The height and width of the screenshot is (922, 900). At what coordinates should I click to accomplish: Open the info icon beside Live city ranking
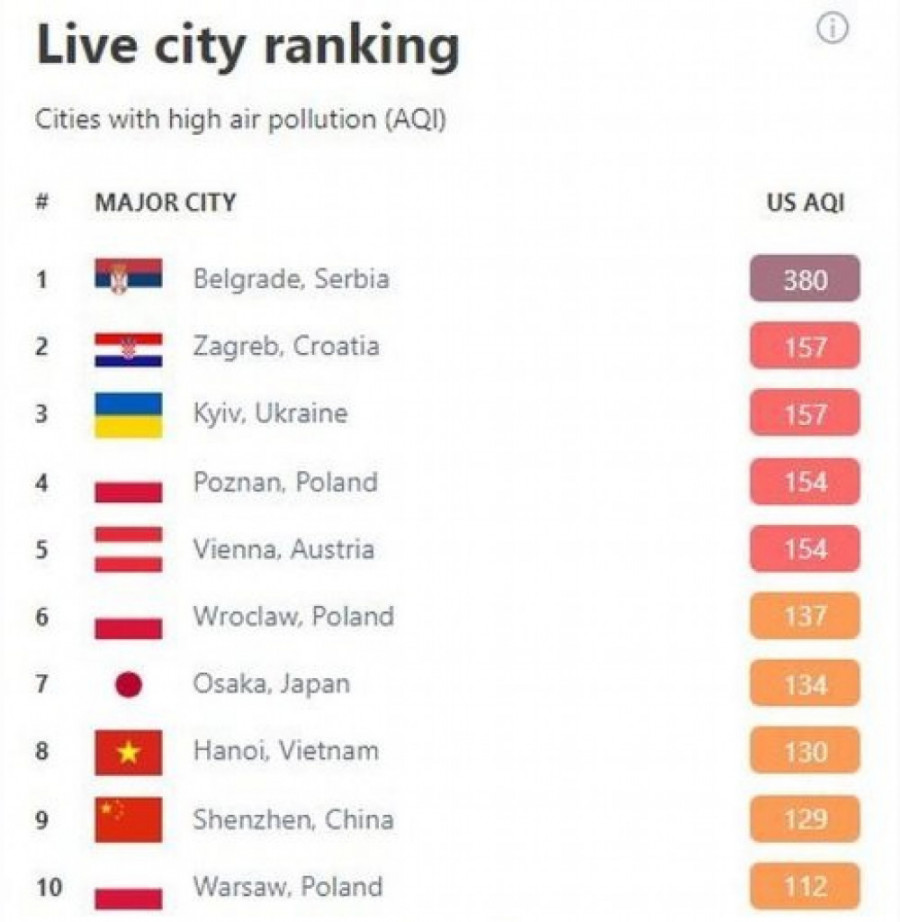point(832,30)
